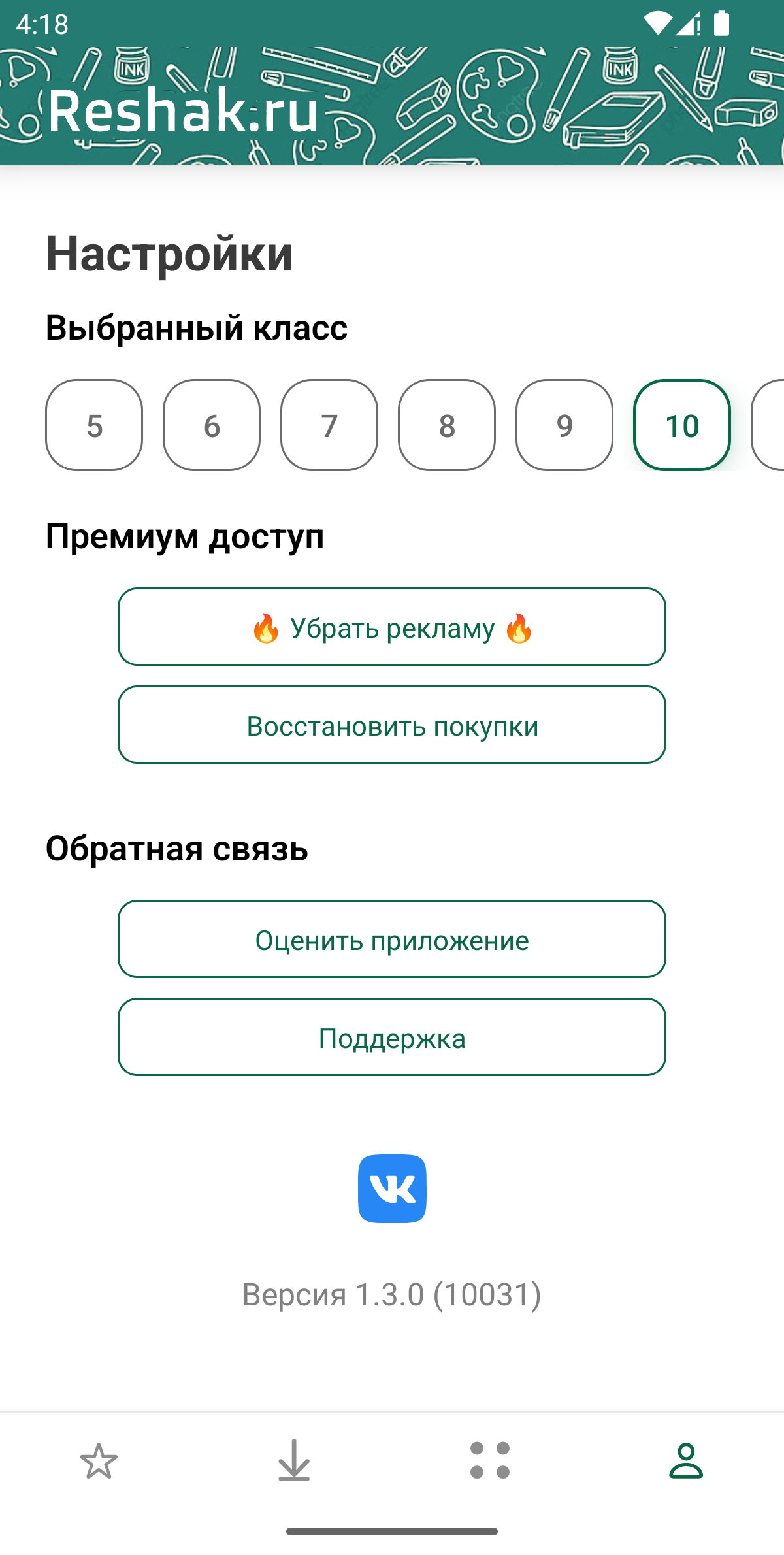Select class 5
This screenshot has width=784, height=1555.
(94, 425)
